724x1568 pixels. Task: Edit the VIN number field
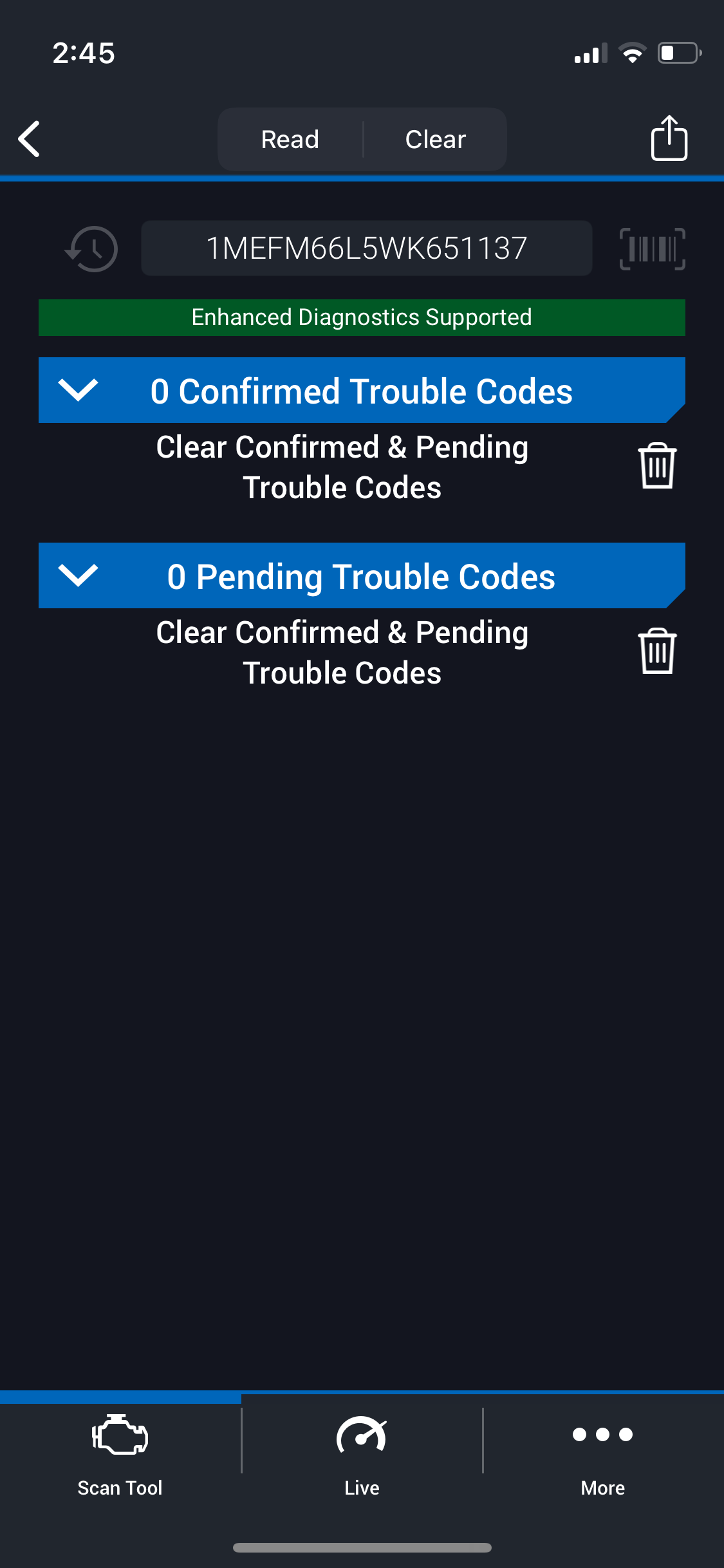366,248
